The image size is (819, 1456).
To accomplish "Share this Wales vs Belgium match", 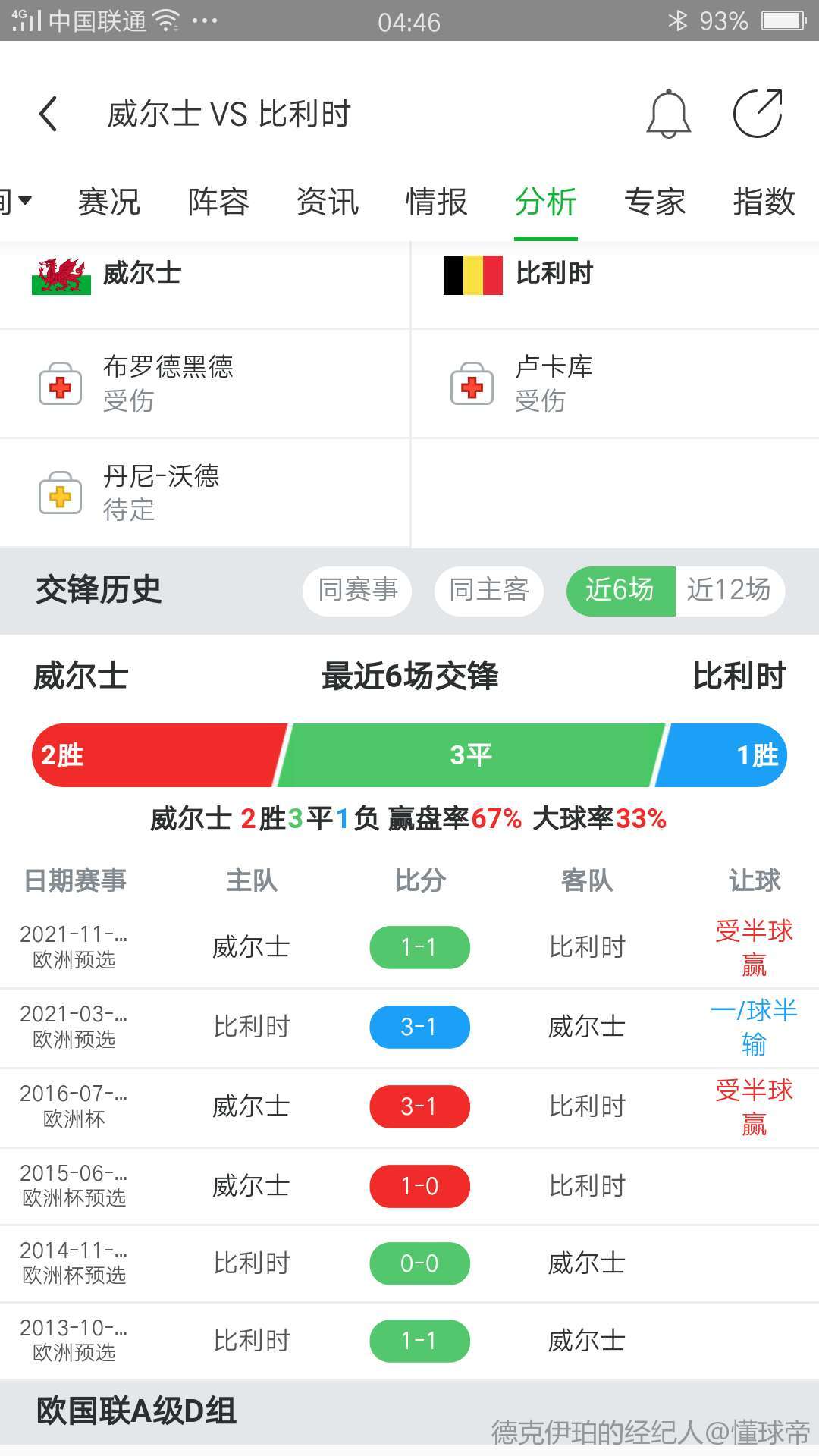I will coord(758,114).
